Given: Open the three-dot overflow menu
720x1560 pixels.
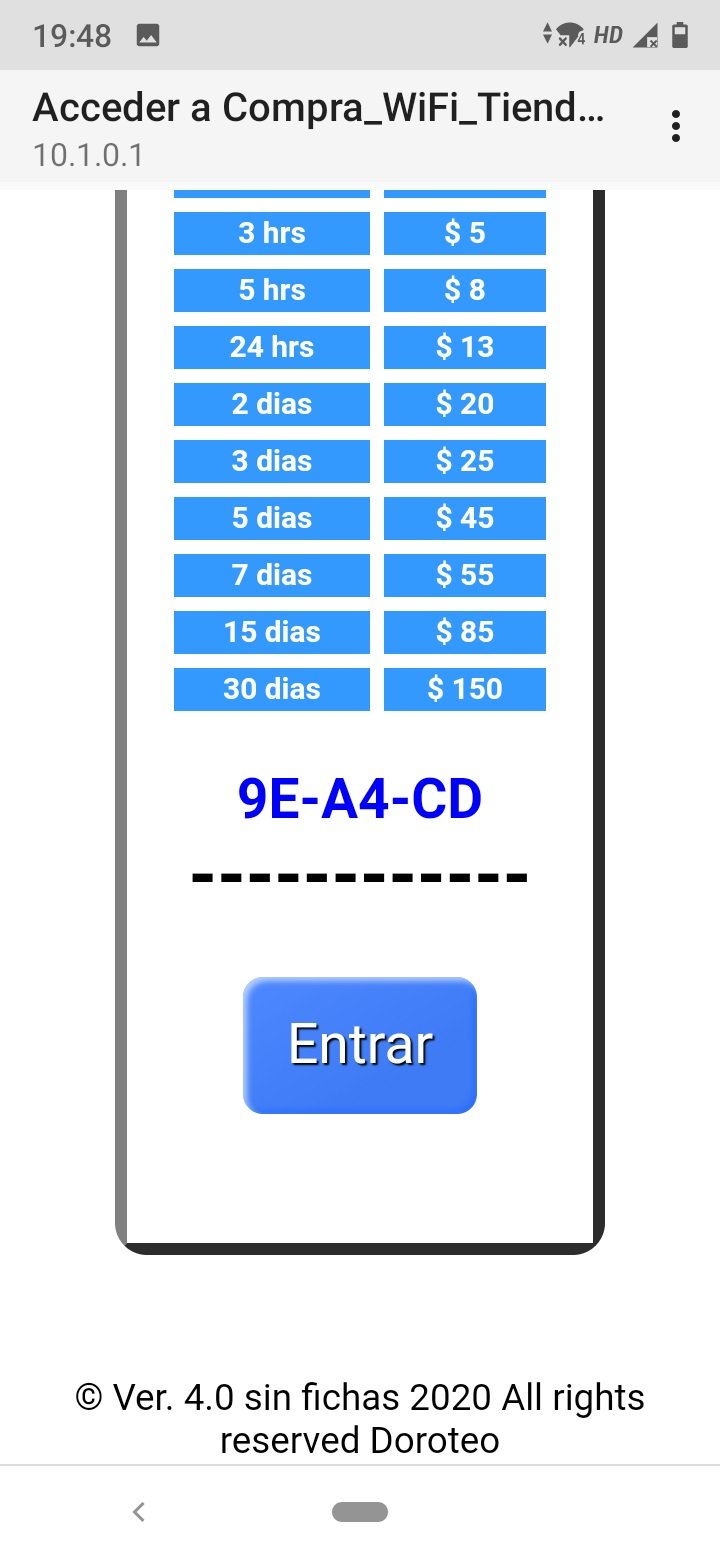Looking at the screenshot, I should (x=676, y=127).
